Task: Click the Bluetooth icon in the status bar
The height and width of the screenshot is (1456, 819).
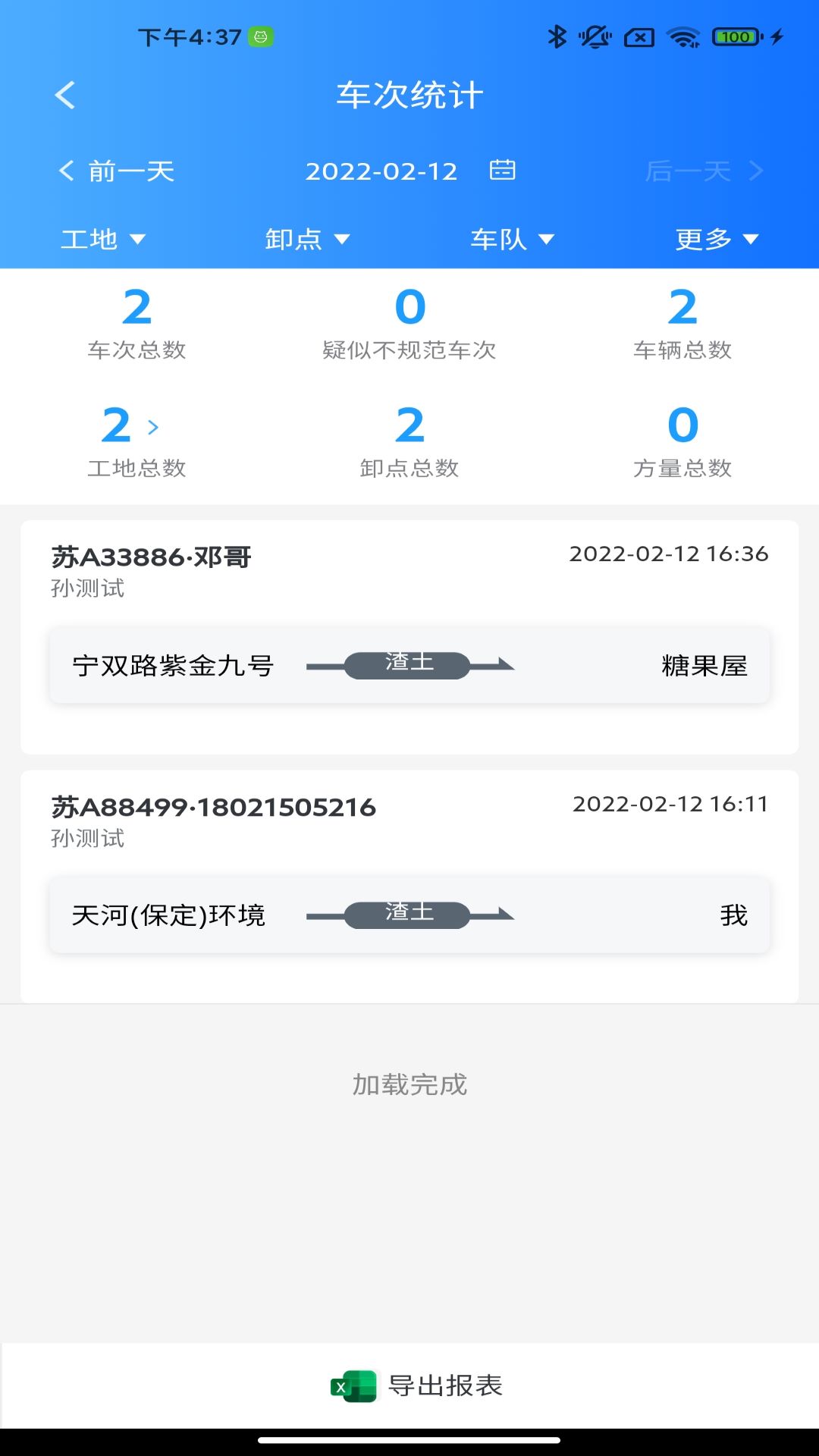Action: point(557,36)
